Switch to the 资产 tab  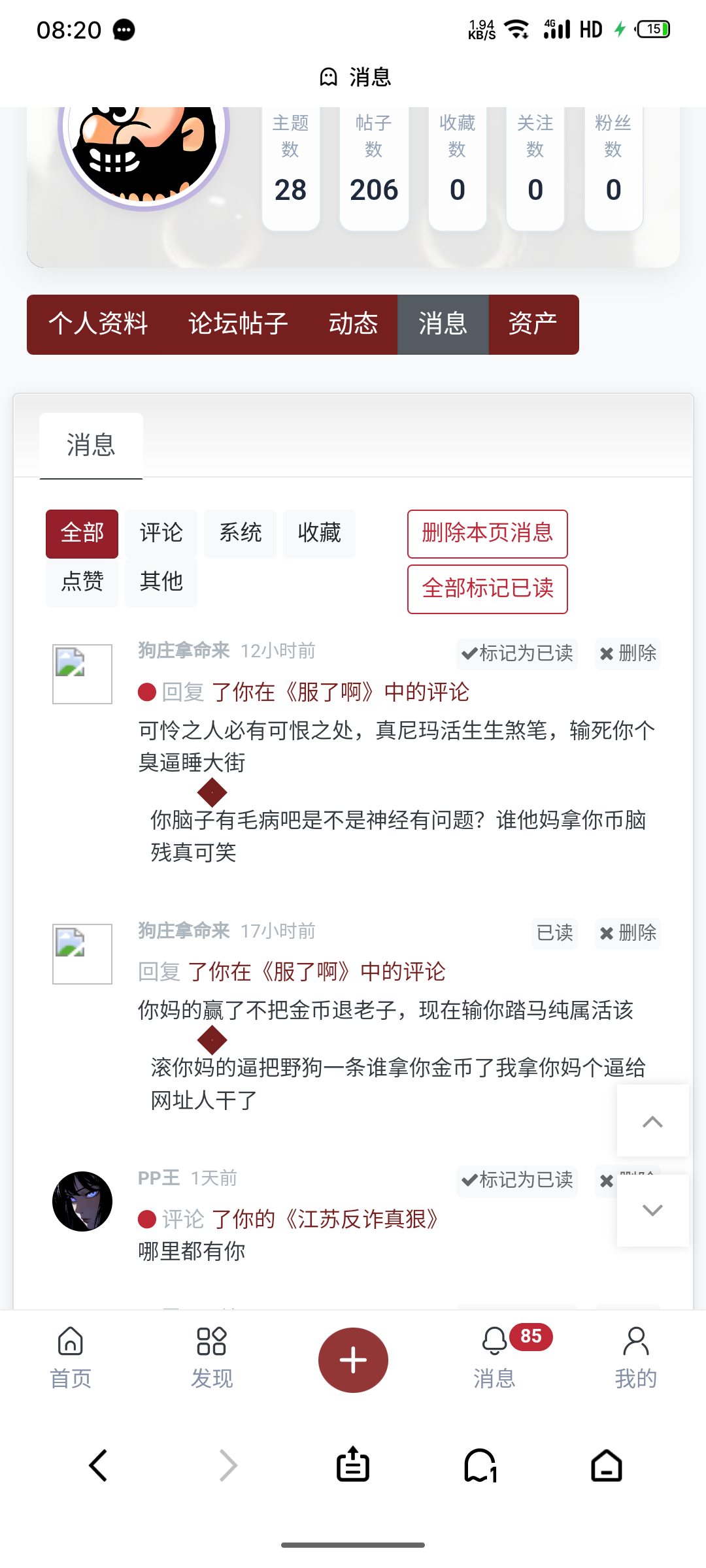coord(533,325)
